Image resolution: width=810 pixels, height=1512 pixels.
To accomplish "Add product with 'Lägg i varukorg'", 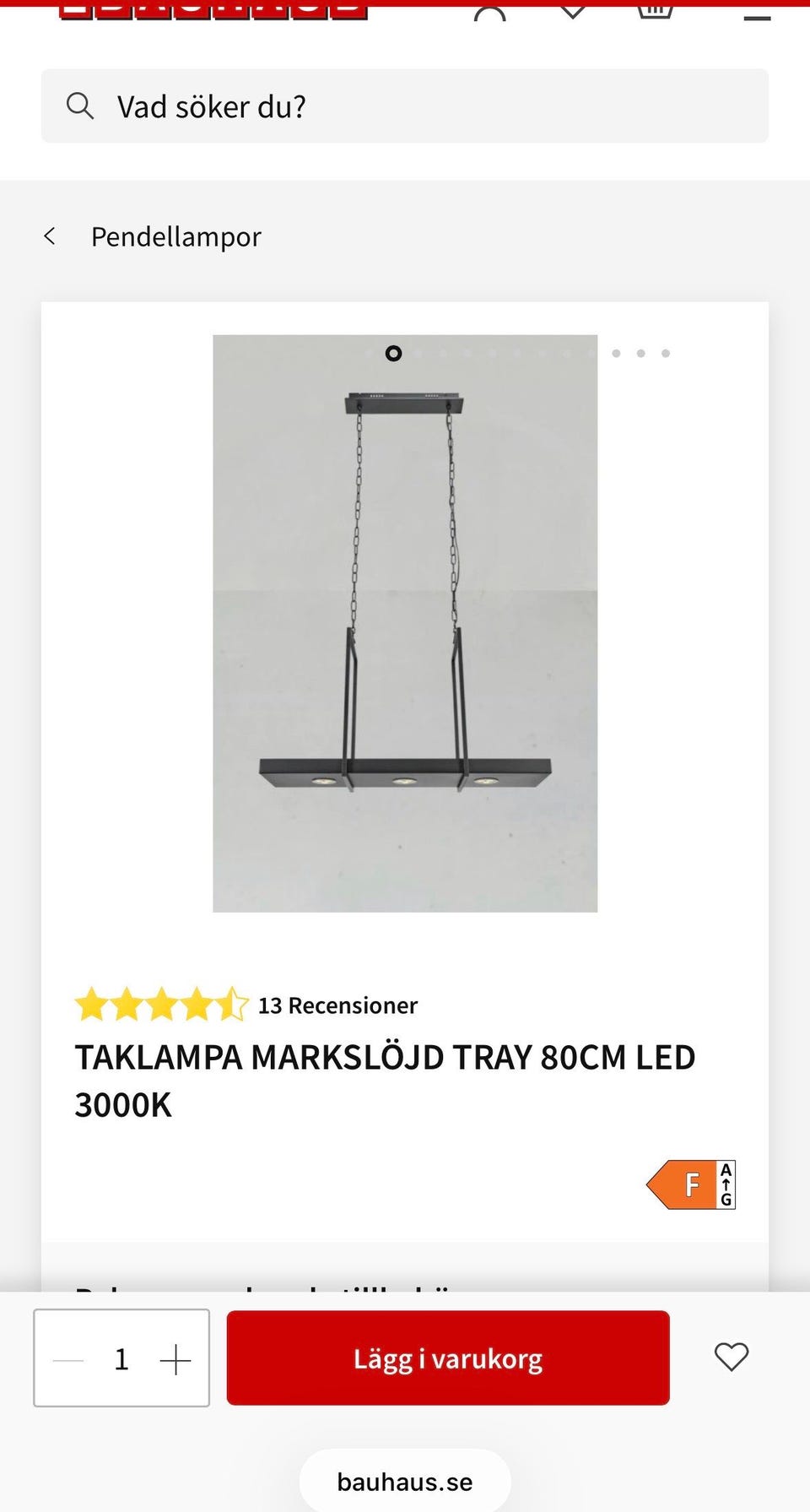I will click(448, 1358).
